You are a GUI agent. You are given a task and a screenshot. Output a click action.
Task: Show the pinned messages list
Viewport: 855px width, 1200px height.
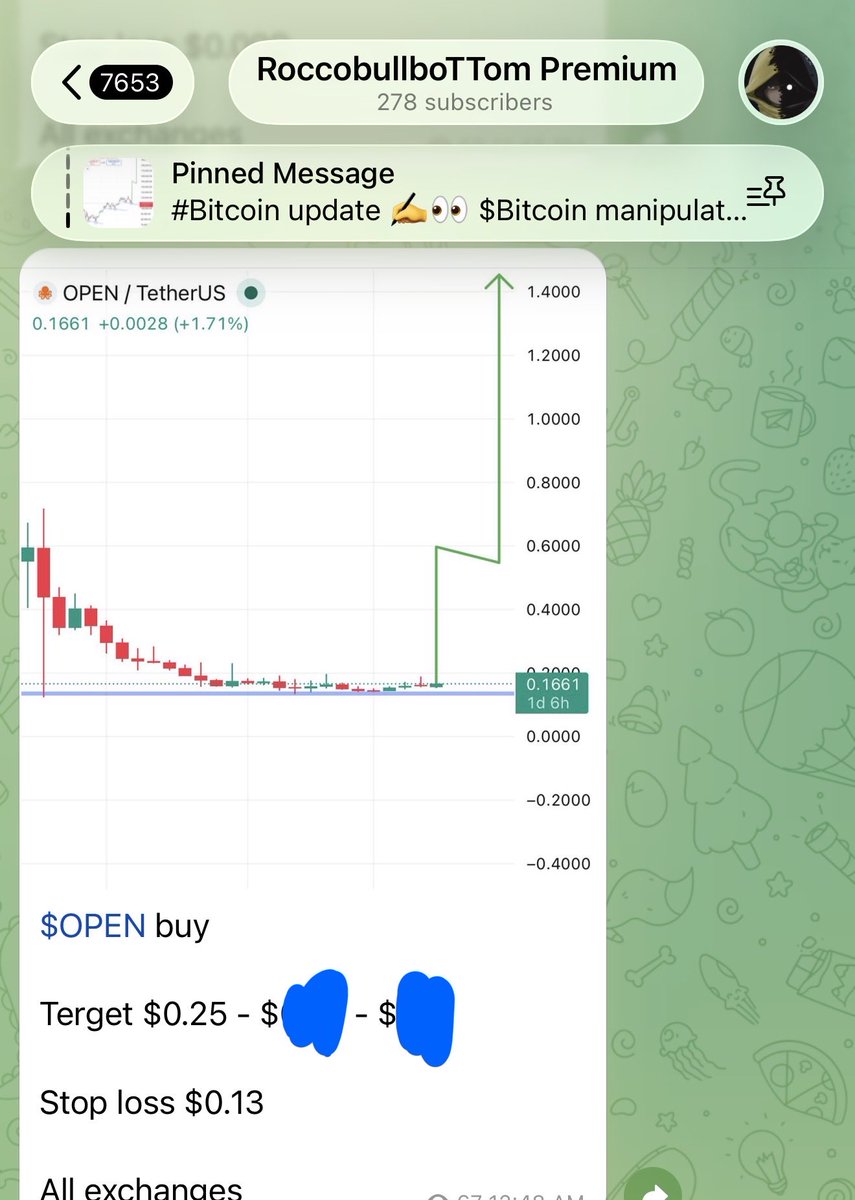766,192
